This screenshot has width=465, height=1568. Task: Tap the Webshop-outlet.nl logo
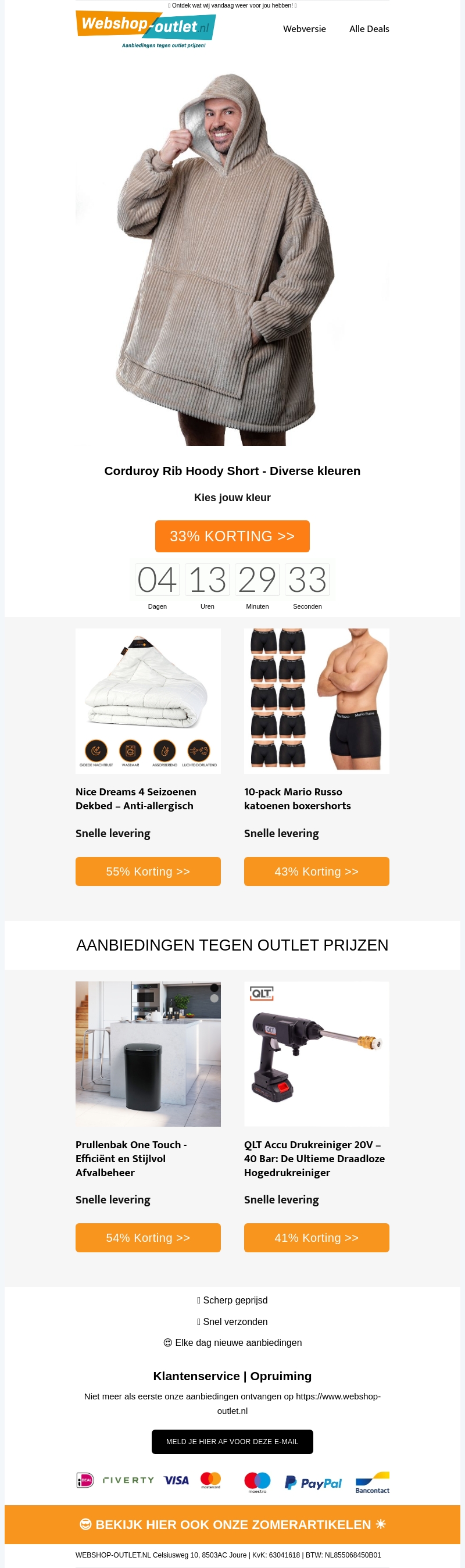tap(145, 28)
